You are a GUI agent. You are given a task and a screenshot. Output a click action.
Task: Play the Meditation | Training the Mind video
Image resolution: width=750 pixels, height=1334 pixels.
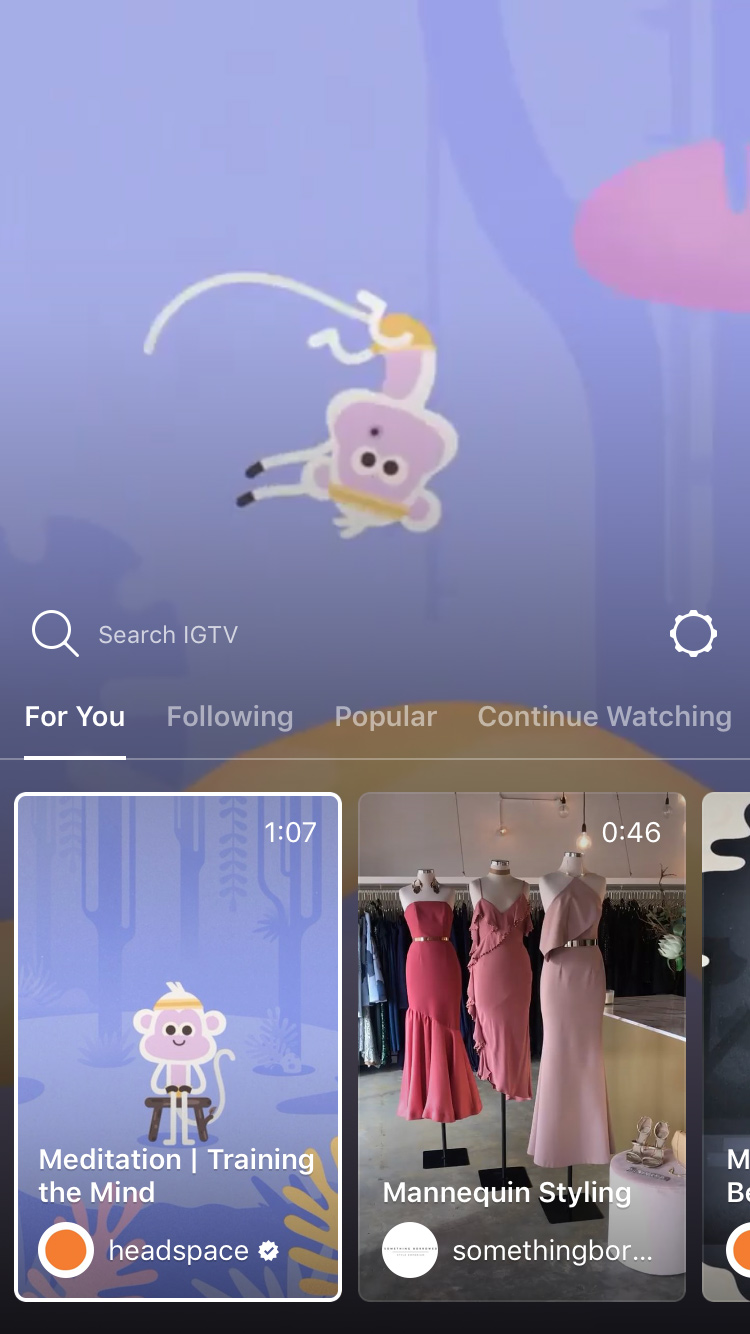[x=178, y=1047]
